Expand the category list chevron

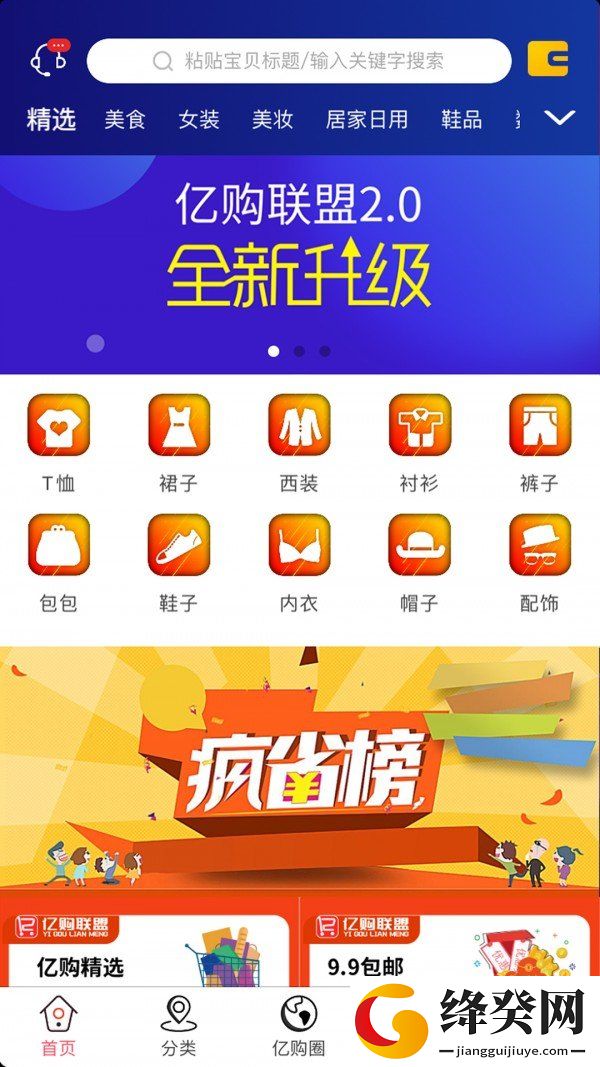coord(560,118)
